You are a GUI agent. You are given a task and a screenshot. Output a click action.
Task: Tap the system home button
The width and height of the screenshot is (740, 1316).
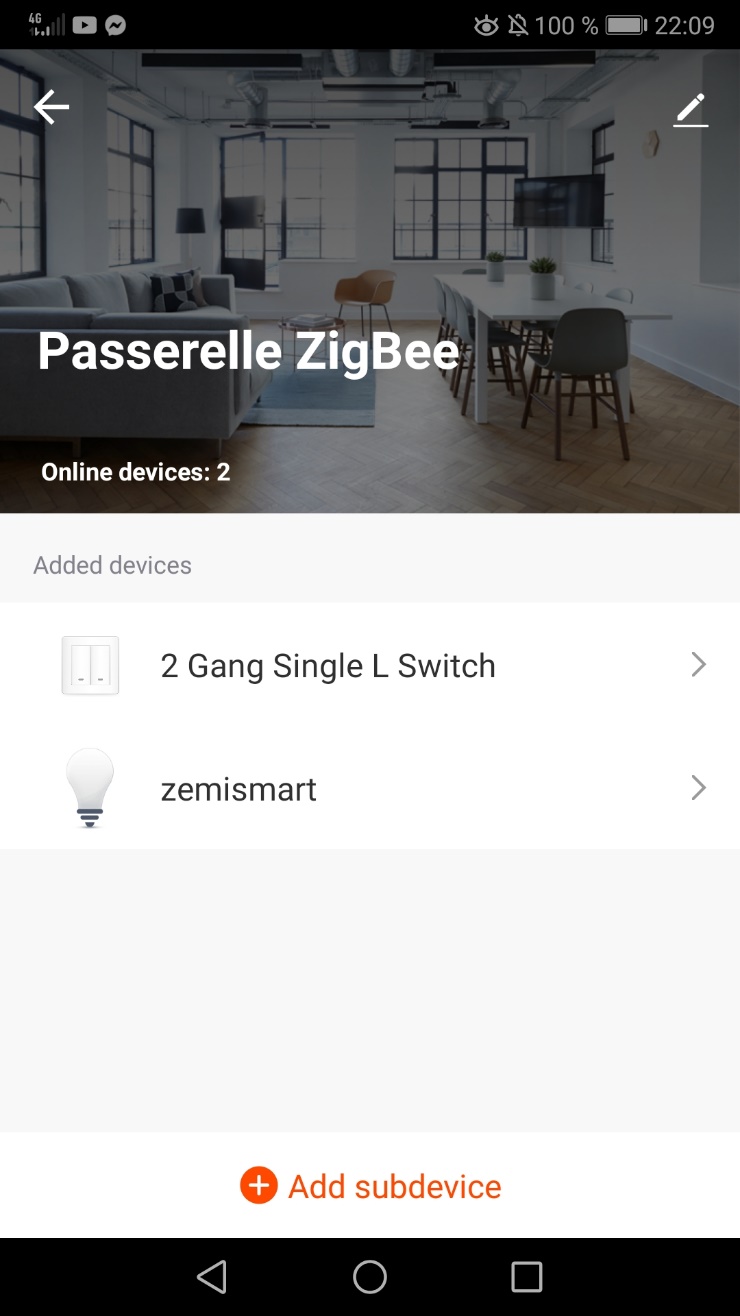[370, 1277]
